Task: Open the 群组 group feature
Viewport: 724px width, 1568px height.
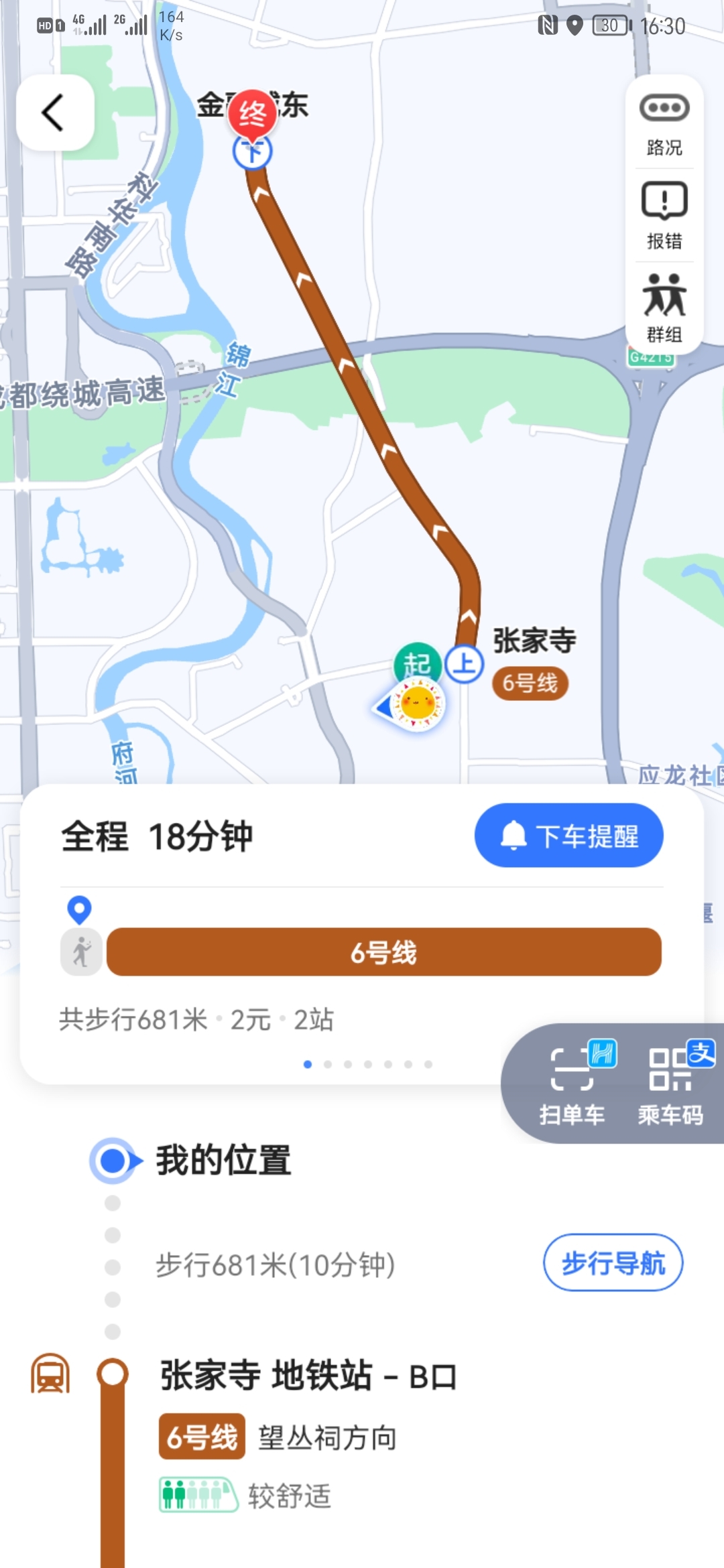Action: click(x=664, y=308)
